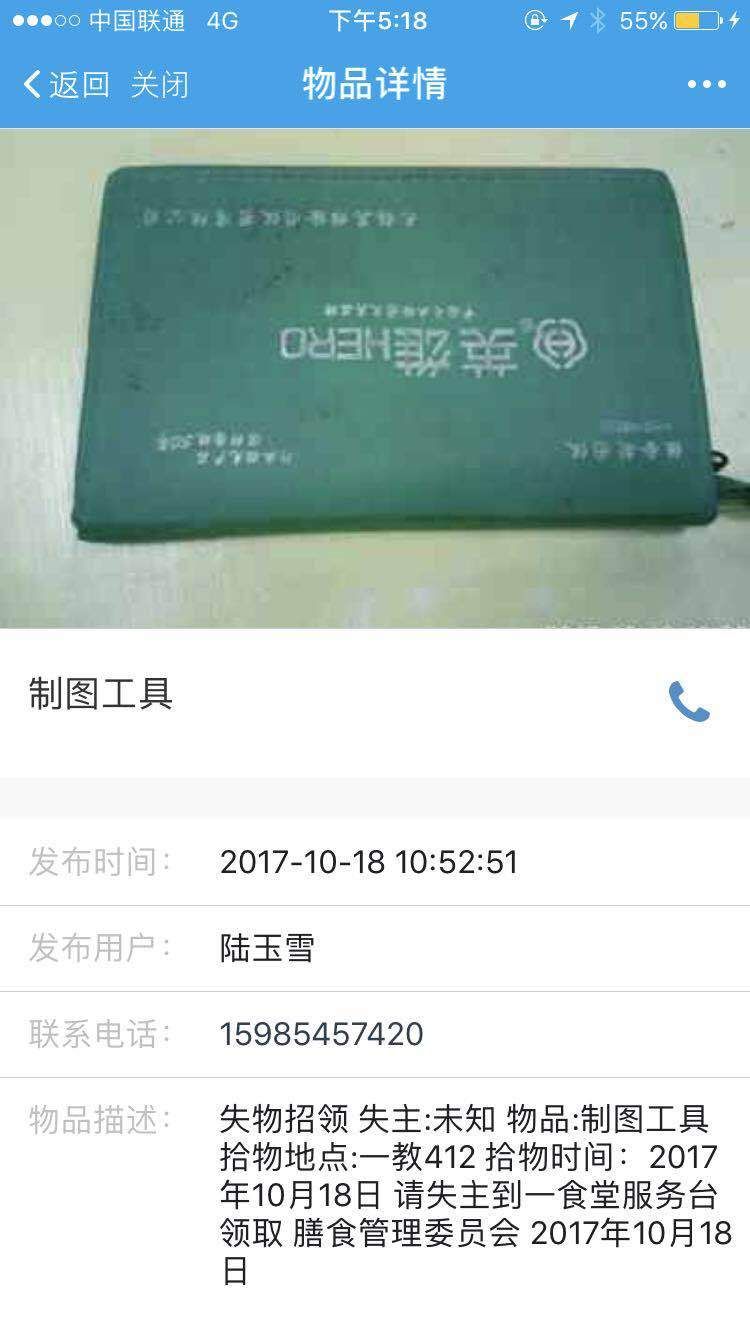Tap the contact number 15985457420
Image resolution: width=750 pixels, height=1334 pixels.
click(321, 1034)
